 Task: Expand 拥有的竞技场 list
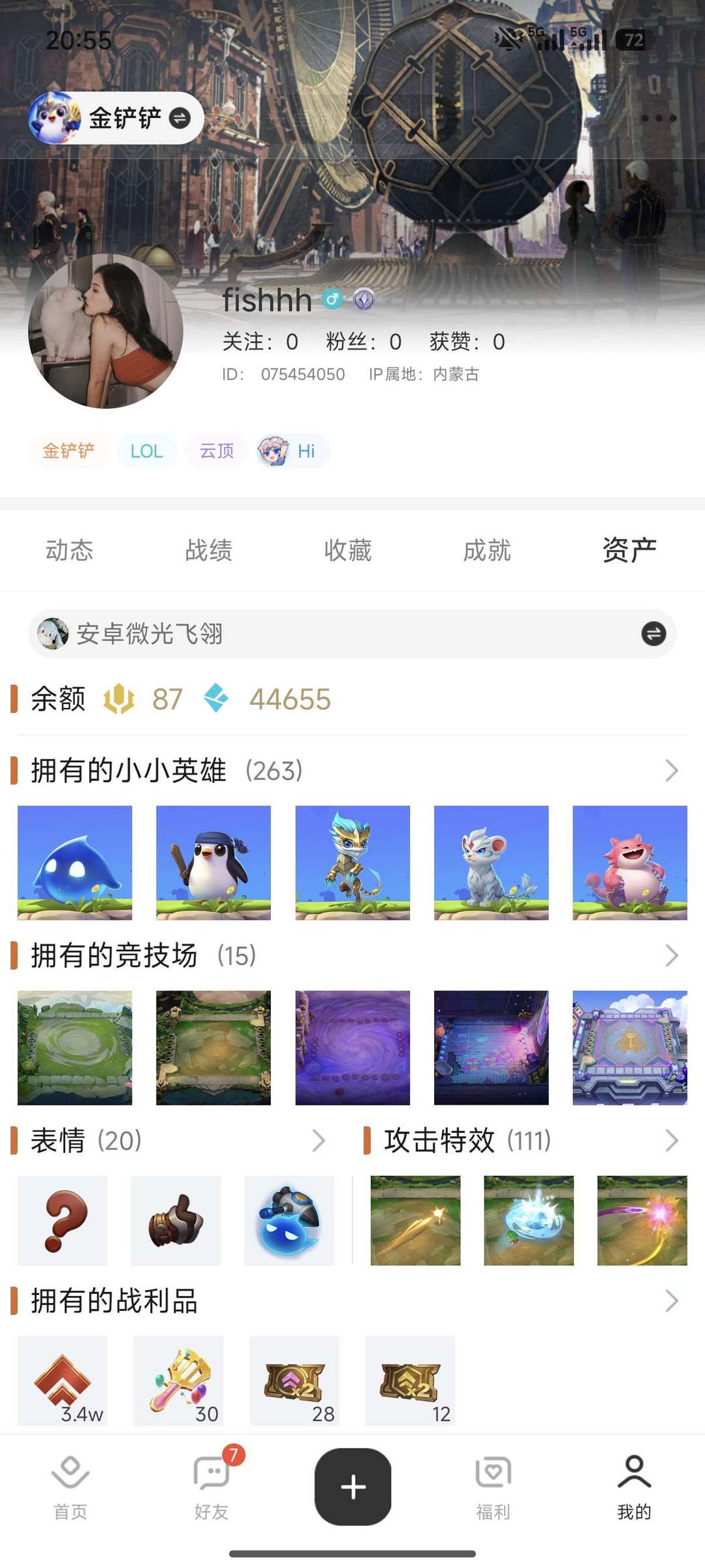[671, 956]
